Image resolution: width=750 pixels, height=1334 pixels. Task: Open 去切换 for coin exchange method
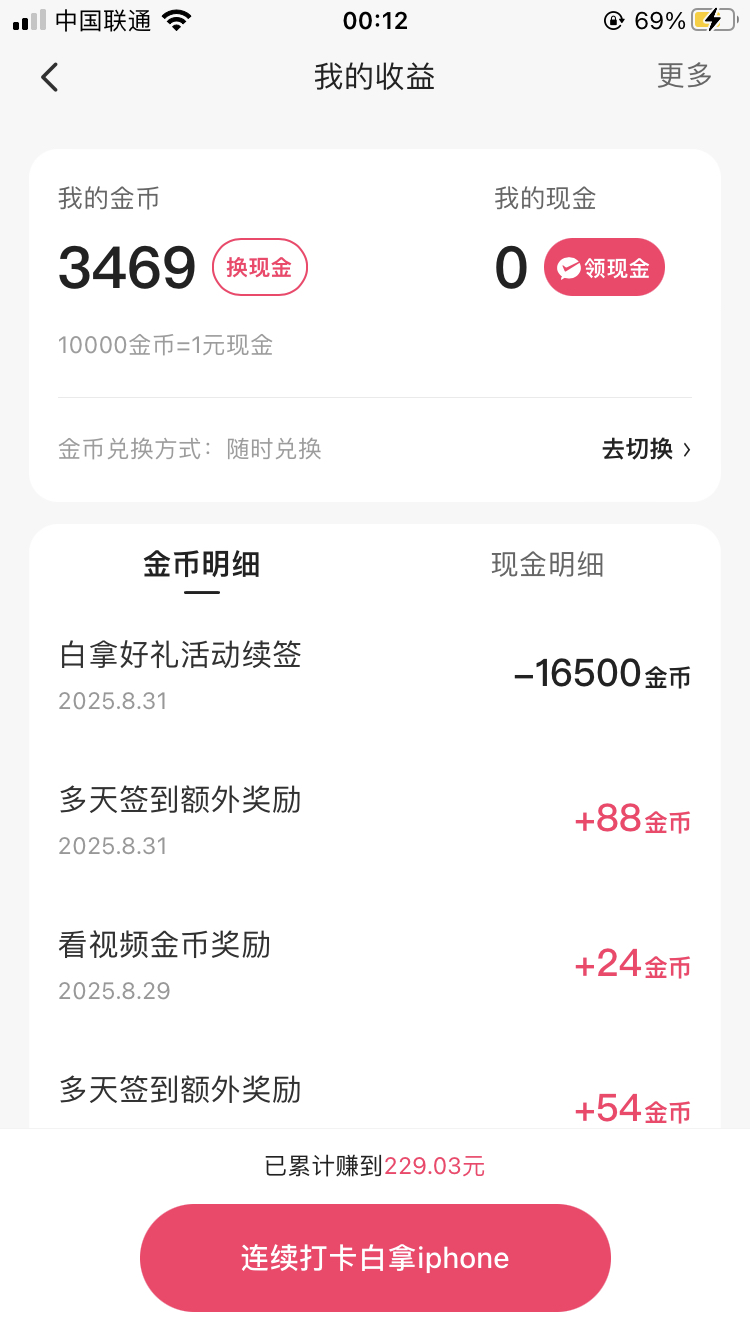[x=646, y=449]
